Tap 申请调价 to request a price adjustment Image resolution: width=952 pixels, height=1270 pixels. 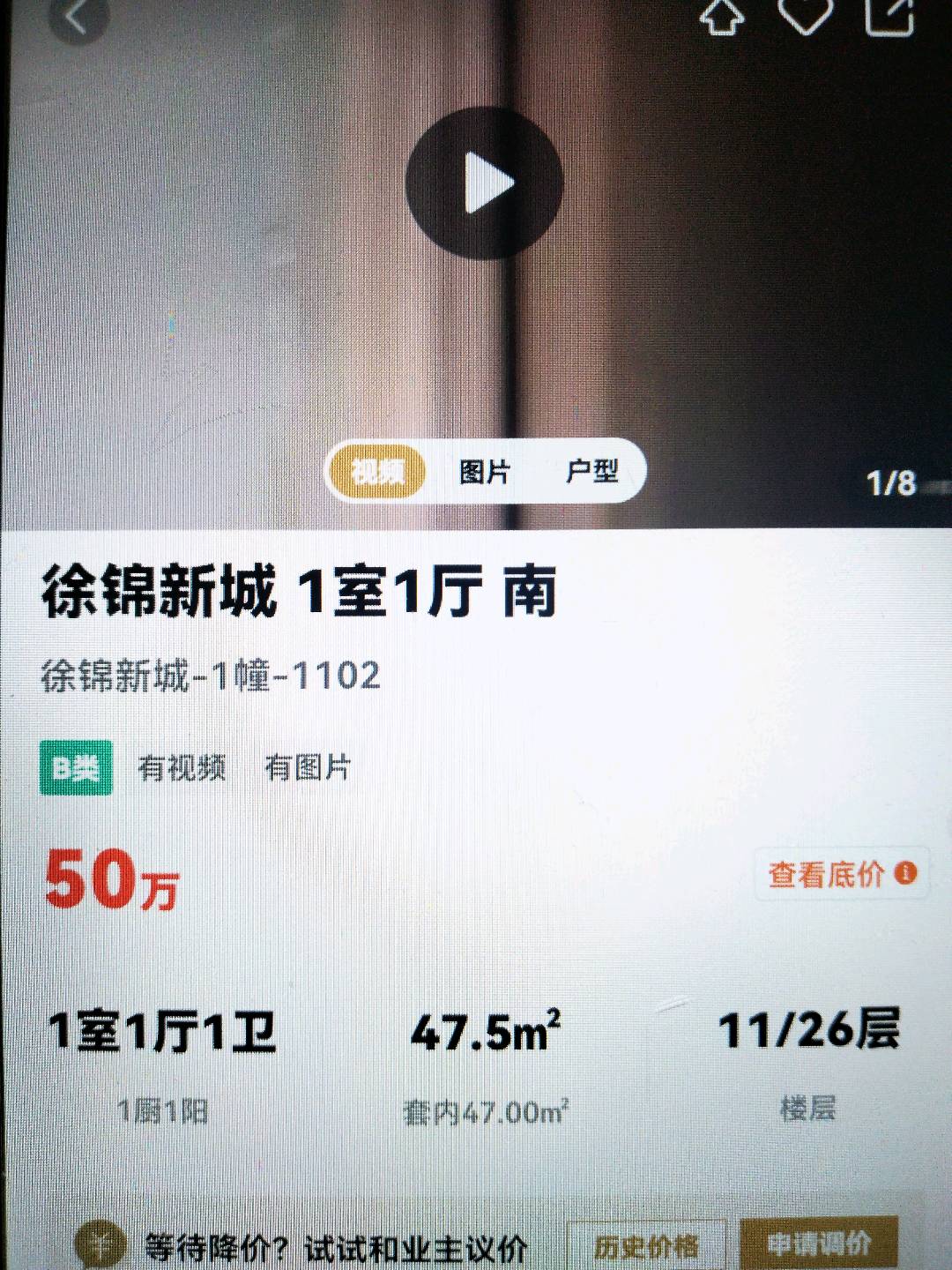817,1244
